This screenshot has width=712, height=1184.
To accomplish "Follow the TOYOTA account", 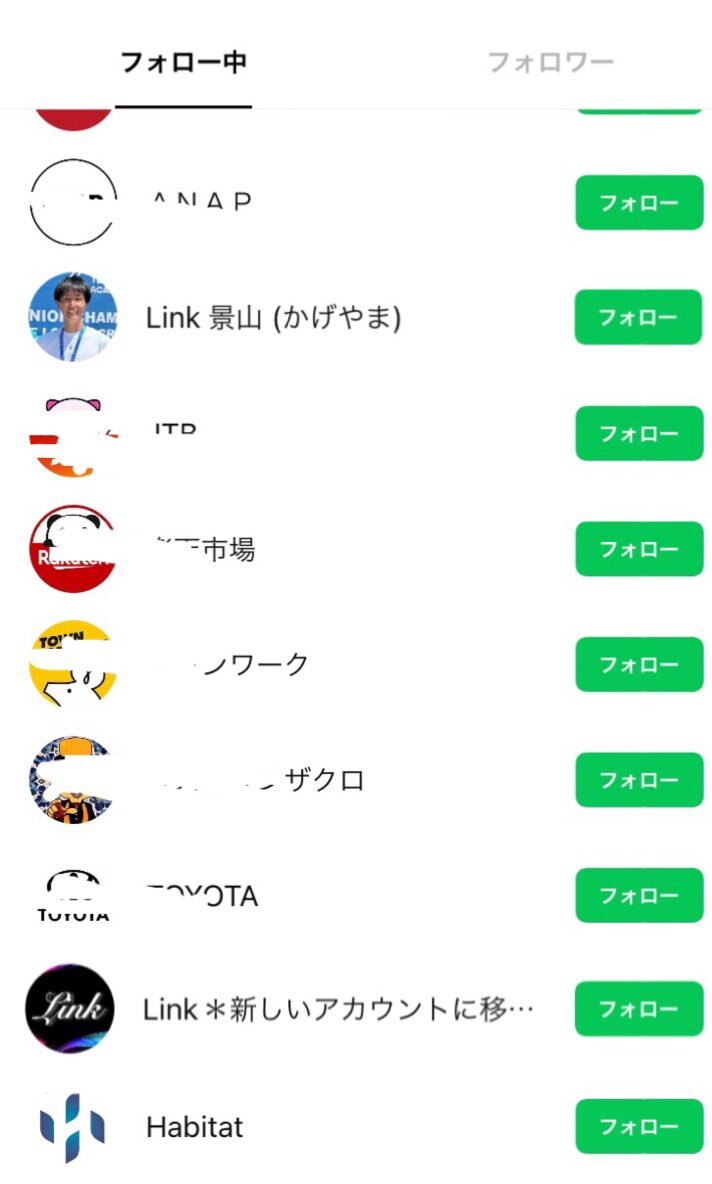I will coord(639,895).
